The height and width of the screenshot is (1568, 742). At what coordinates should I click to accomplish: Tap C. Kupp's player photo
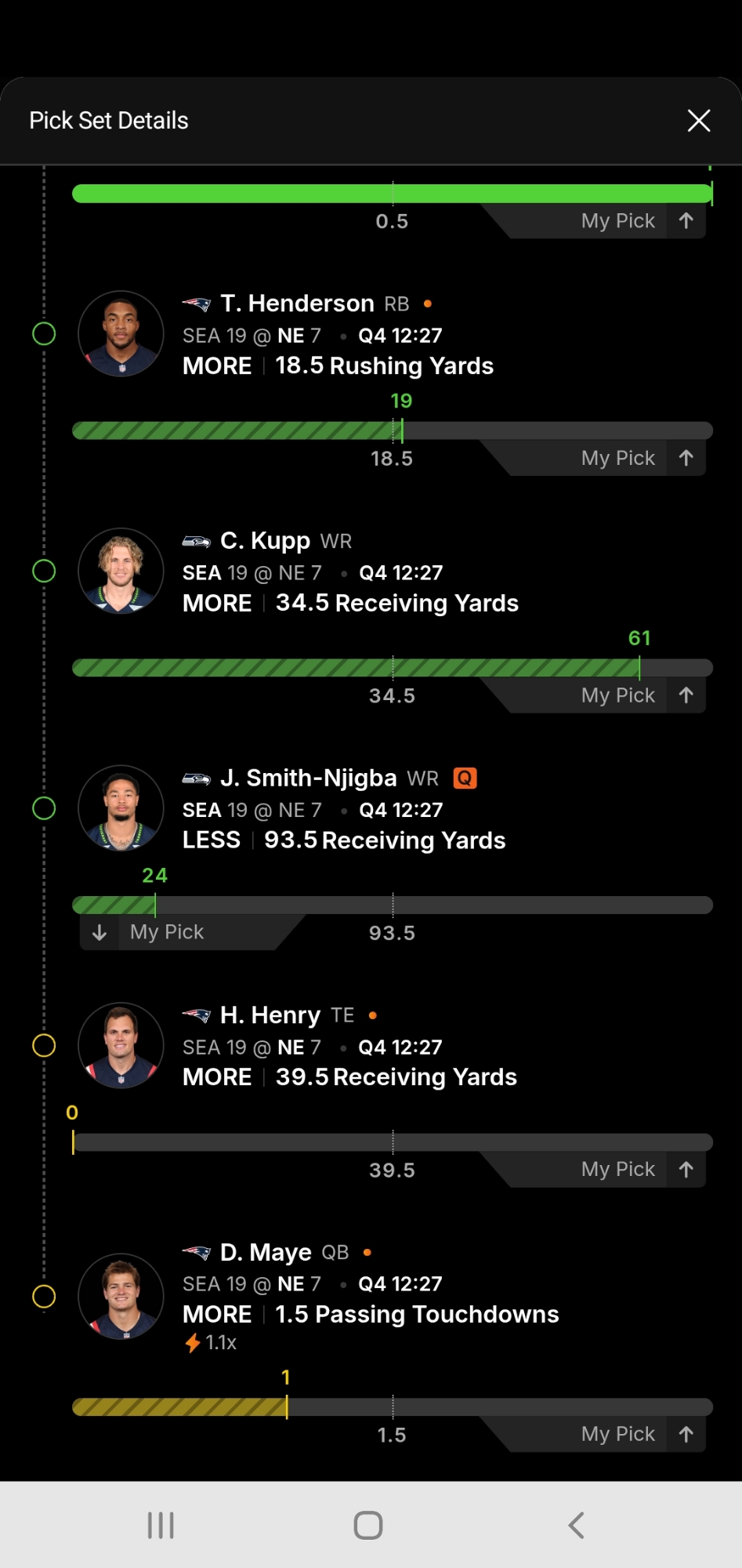click(x=121, y=571)
